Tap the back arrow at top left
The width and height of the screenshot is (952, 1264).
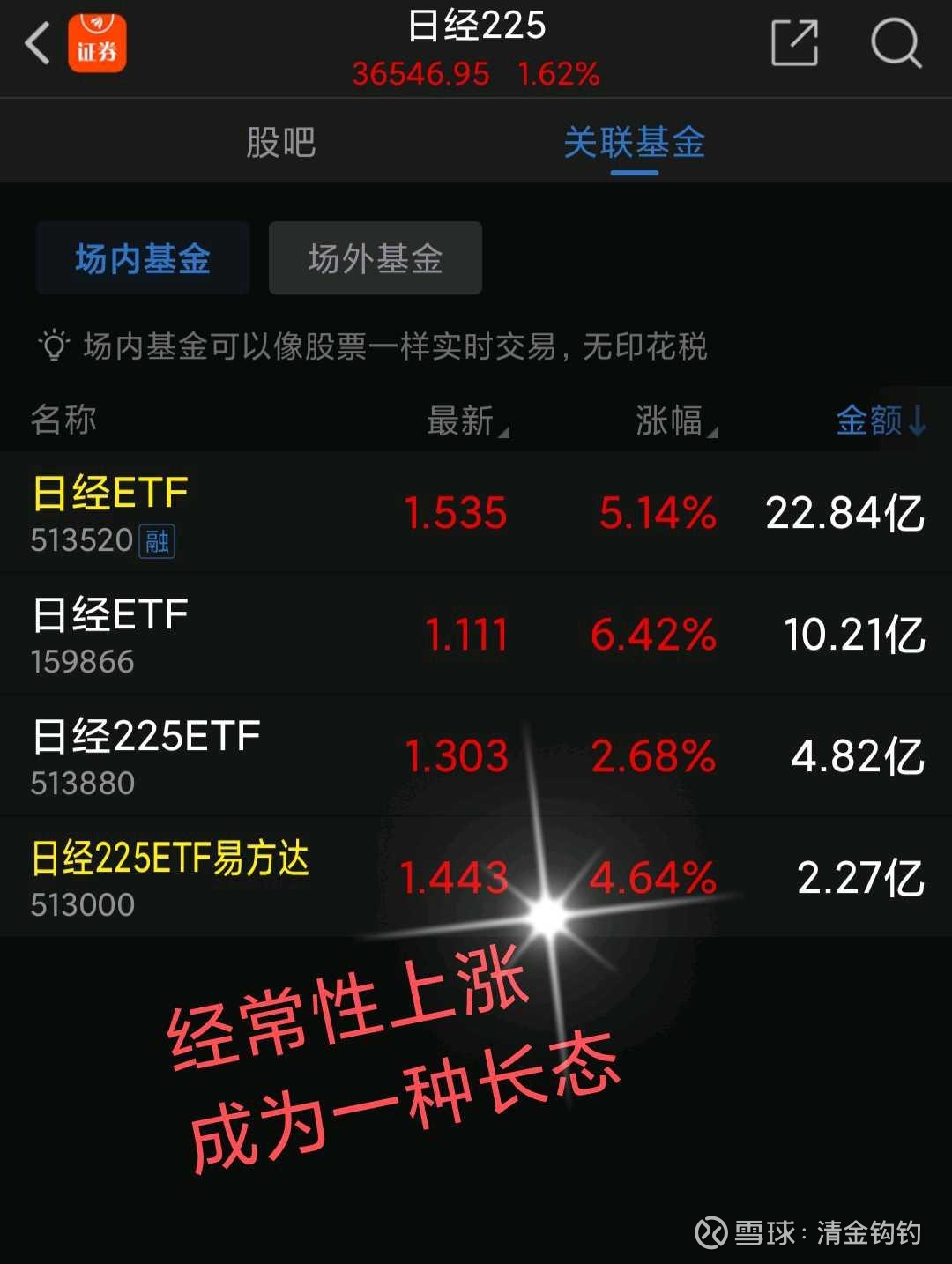[36, 44]
